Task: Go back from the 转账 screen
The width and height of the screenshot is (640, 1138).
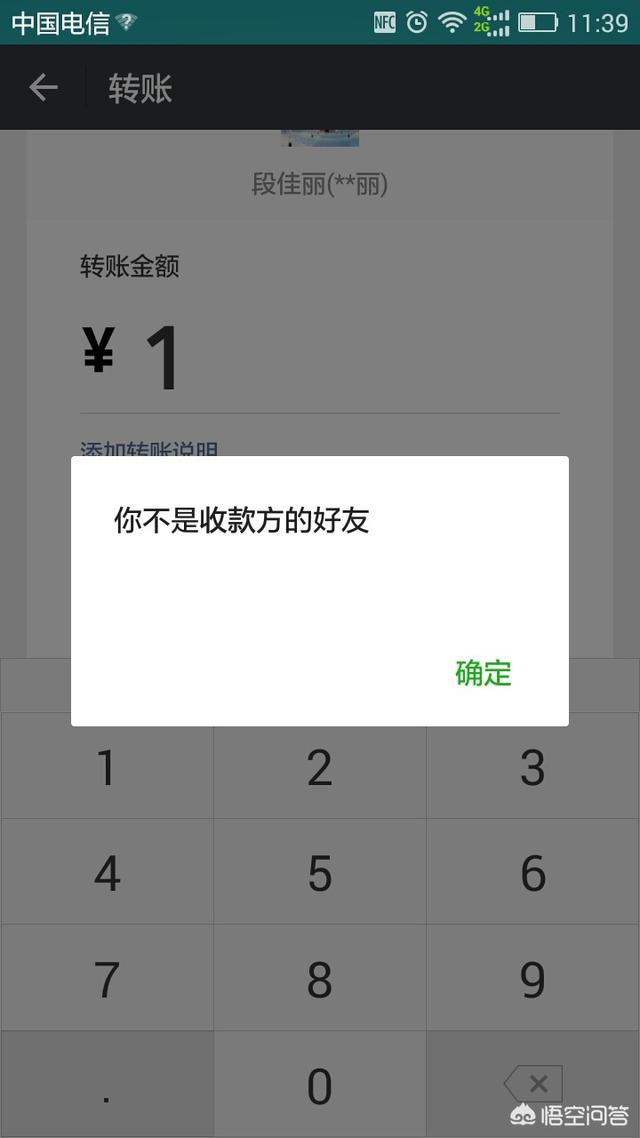Action: 43,88
